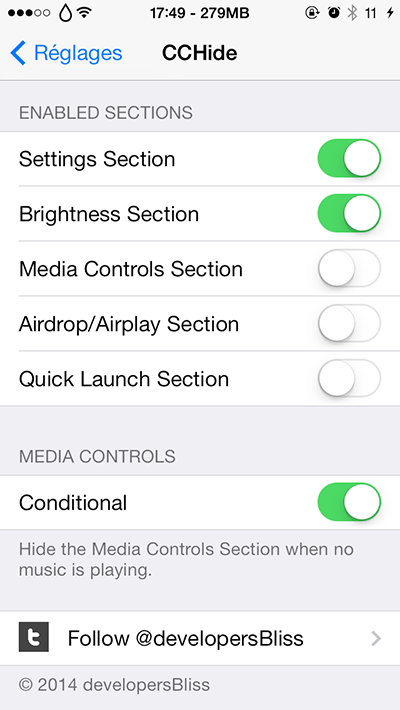Image resolution: width=400 pixels, height=710 pixels.
Task: Go back to Réglages
Action: 66,53
